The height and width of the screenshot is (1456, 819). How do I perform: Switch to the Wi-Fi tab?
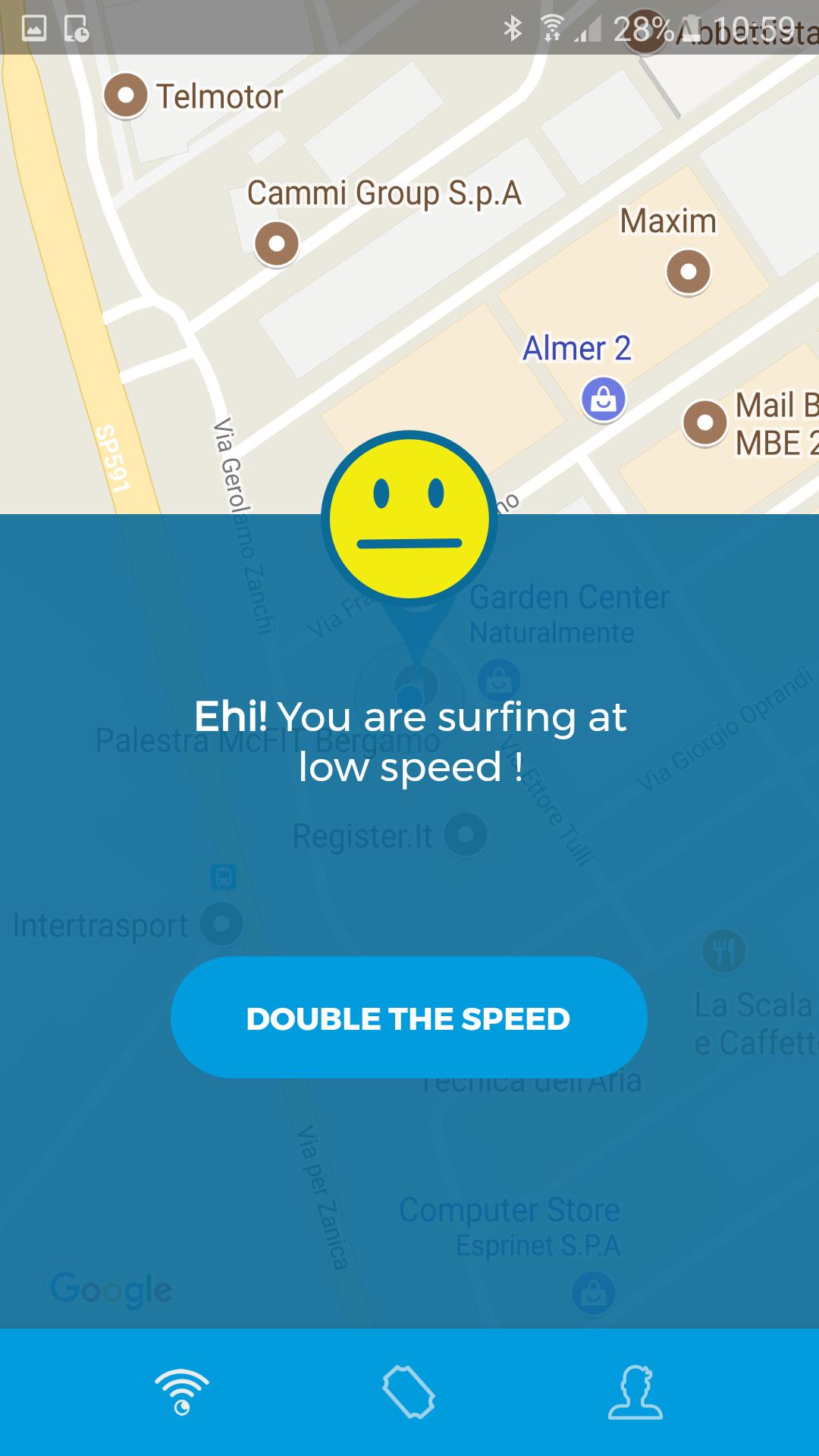click(x=182, y=1392)
